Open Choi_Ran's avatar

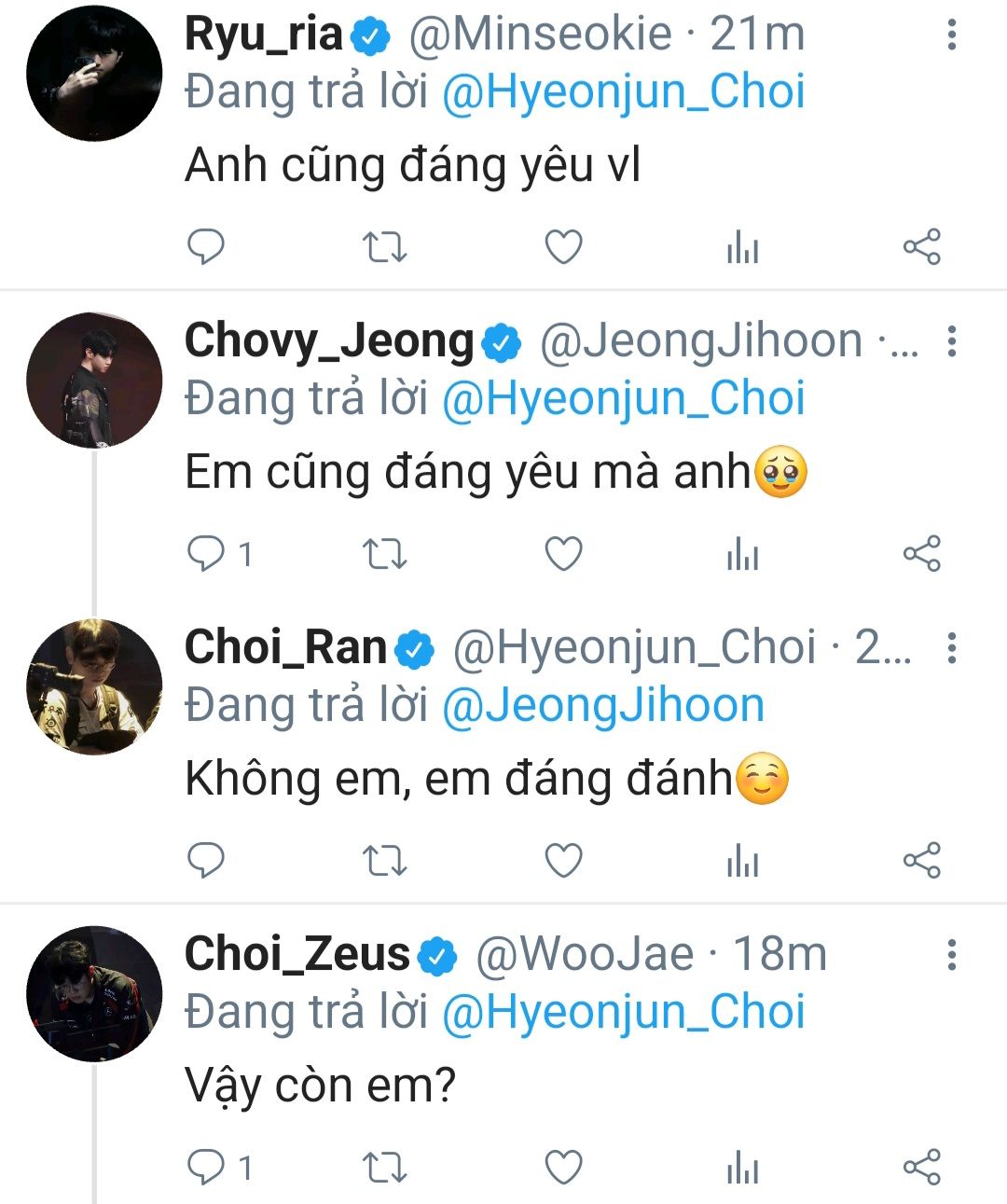[93, 686]
